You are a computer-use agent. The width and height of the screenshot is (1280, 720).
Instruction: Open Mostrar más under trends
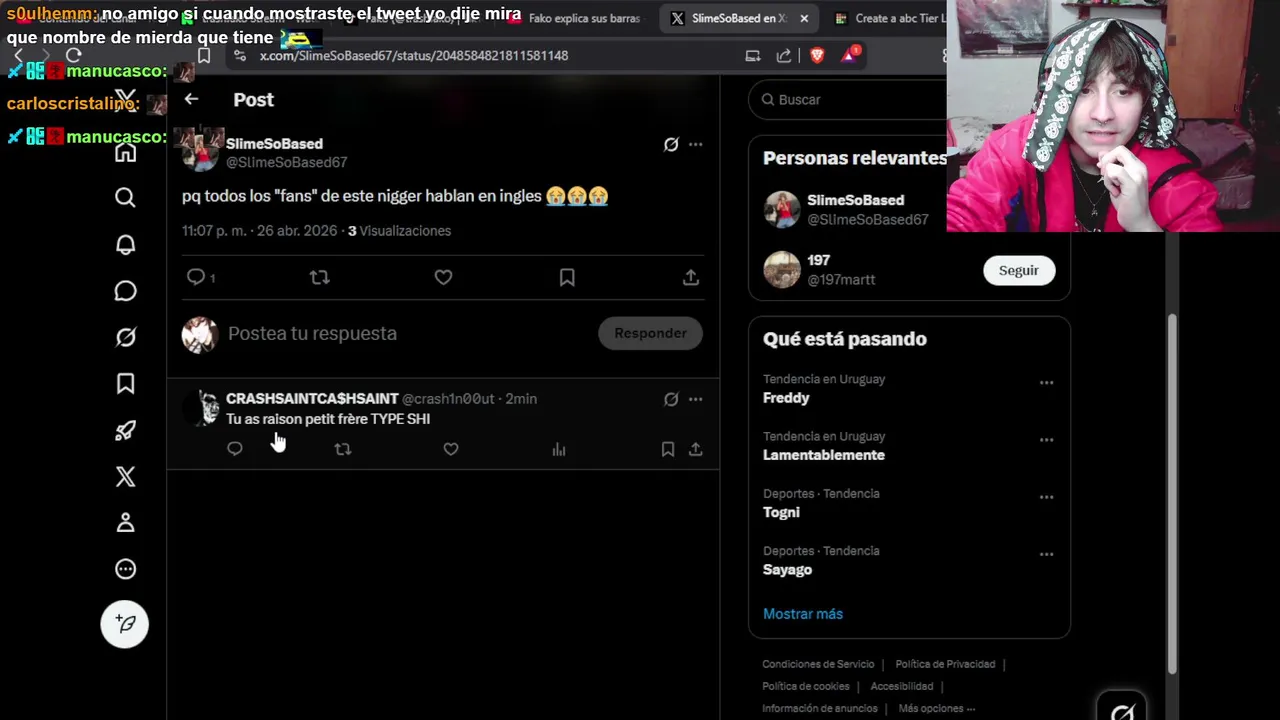click(803, 614)
